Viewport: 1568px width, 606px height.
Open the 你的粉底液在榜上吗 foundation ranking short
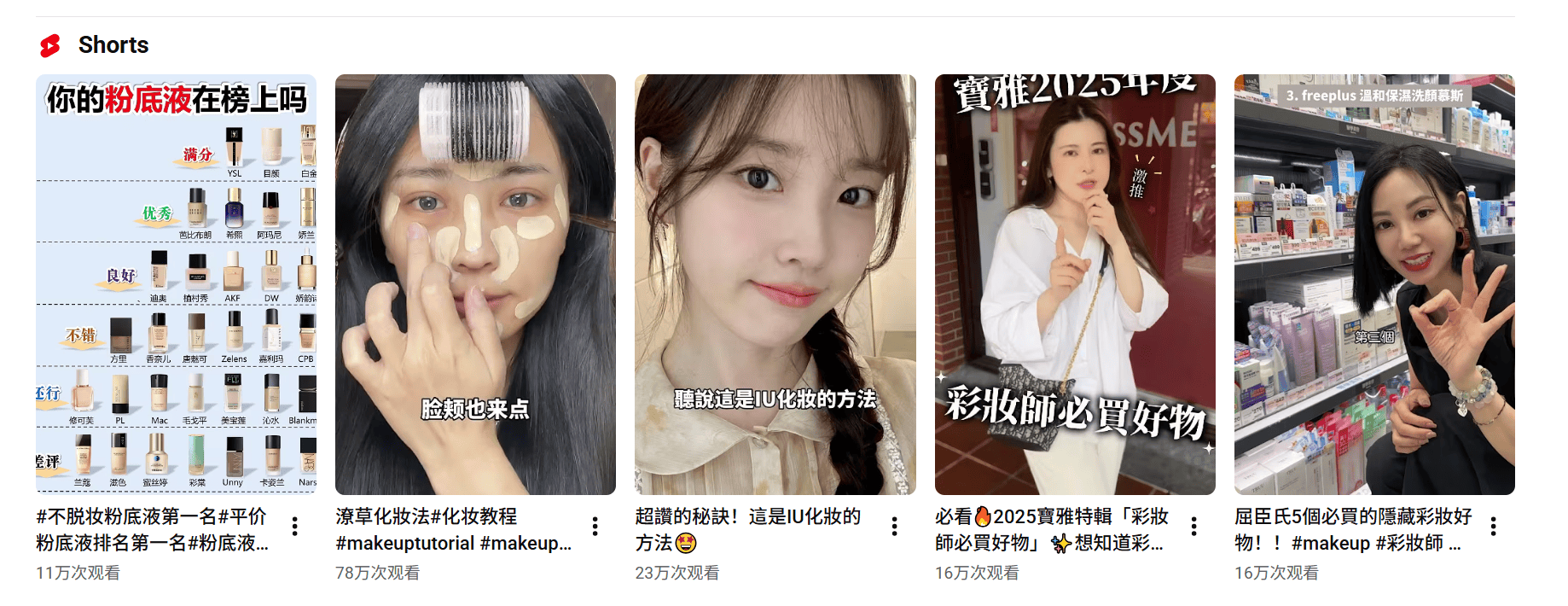176,284
